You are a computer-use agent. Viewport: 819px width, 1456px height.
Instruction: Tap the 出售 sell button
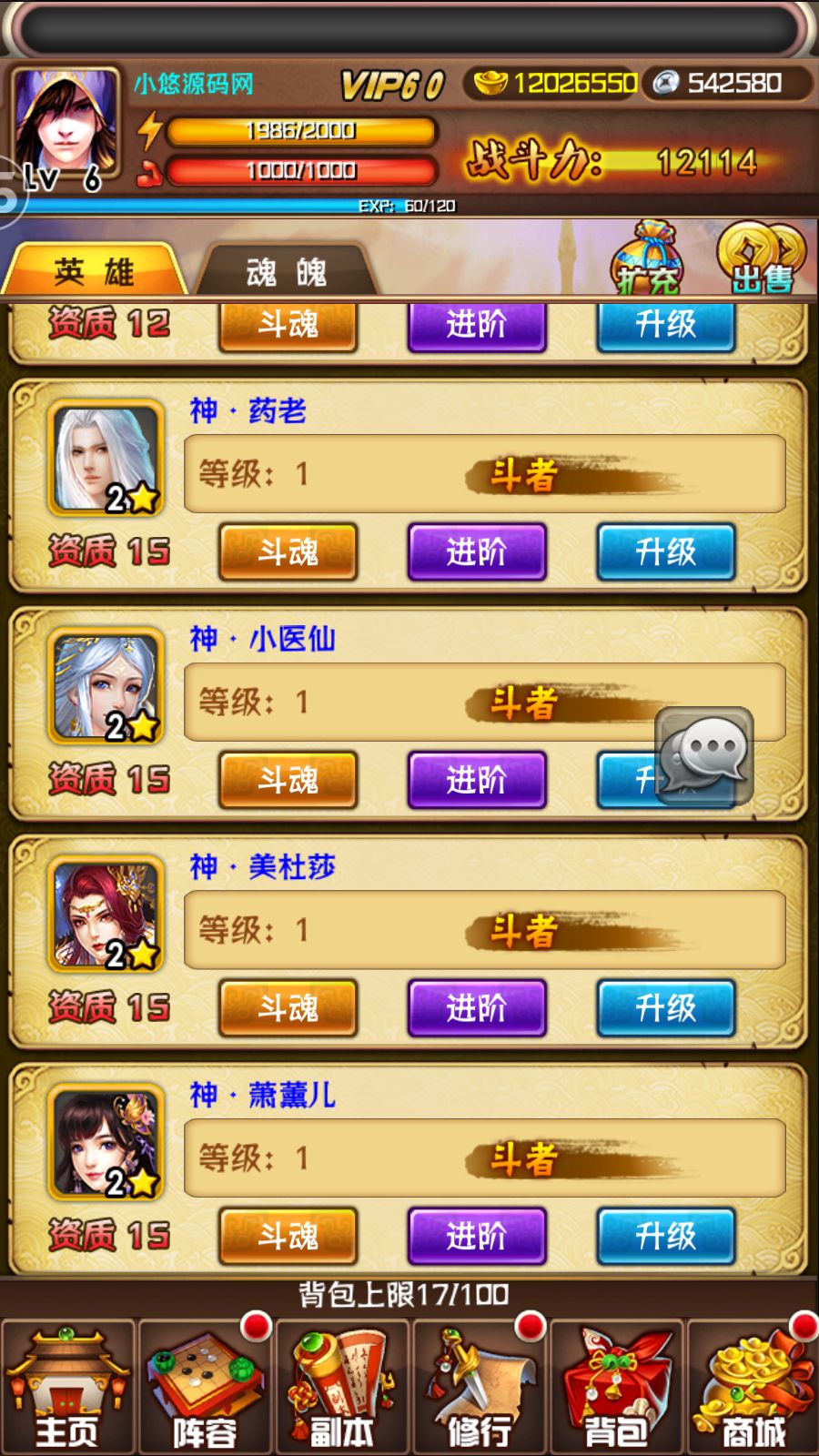coord(762,258)
